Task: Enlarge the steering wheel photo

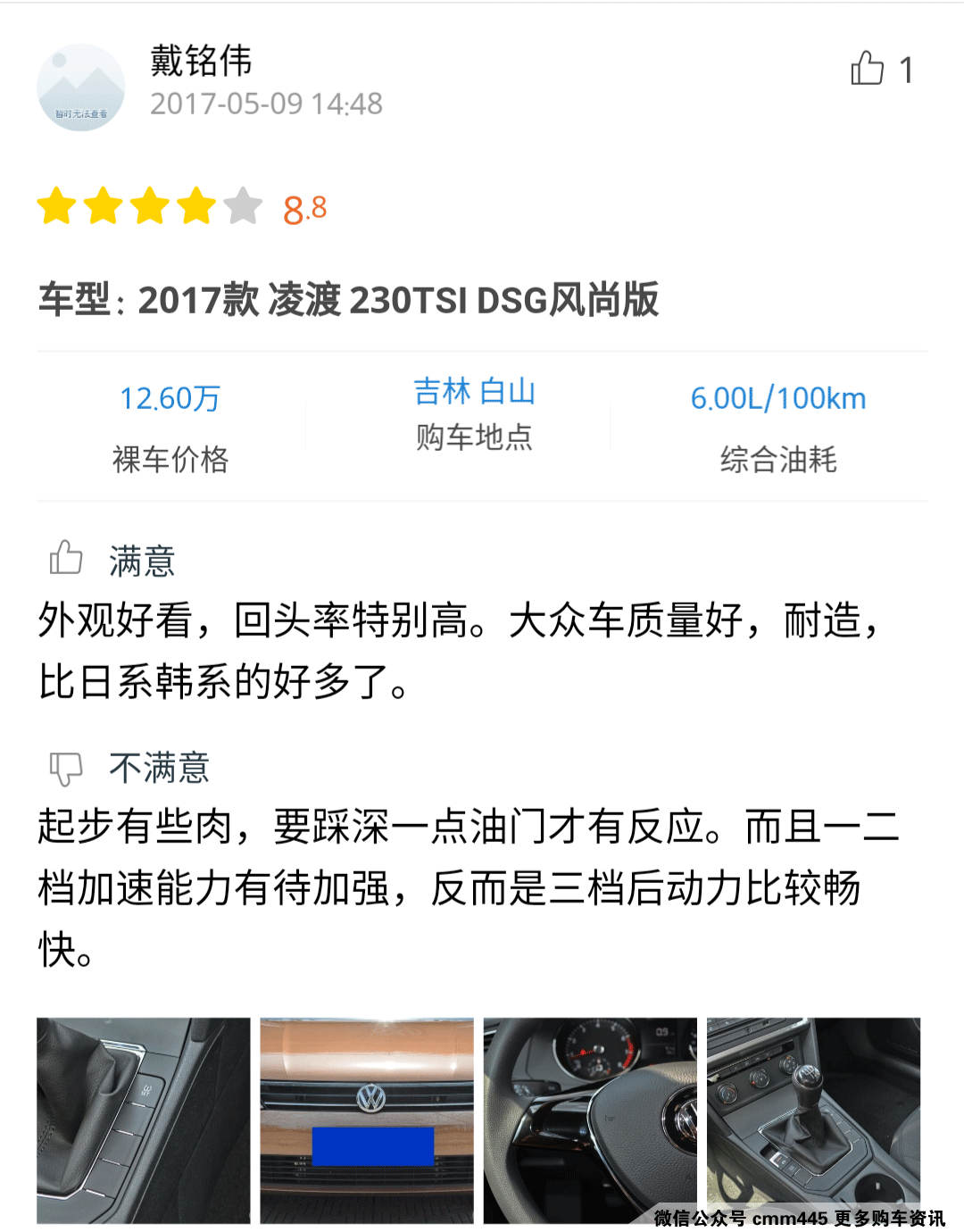Action: point(590,1120)
